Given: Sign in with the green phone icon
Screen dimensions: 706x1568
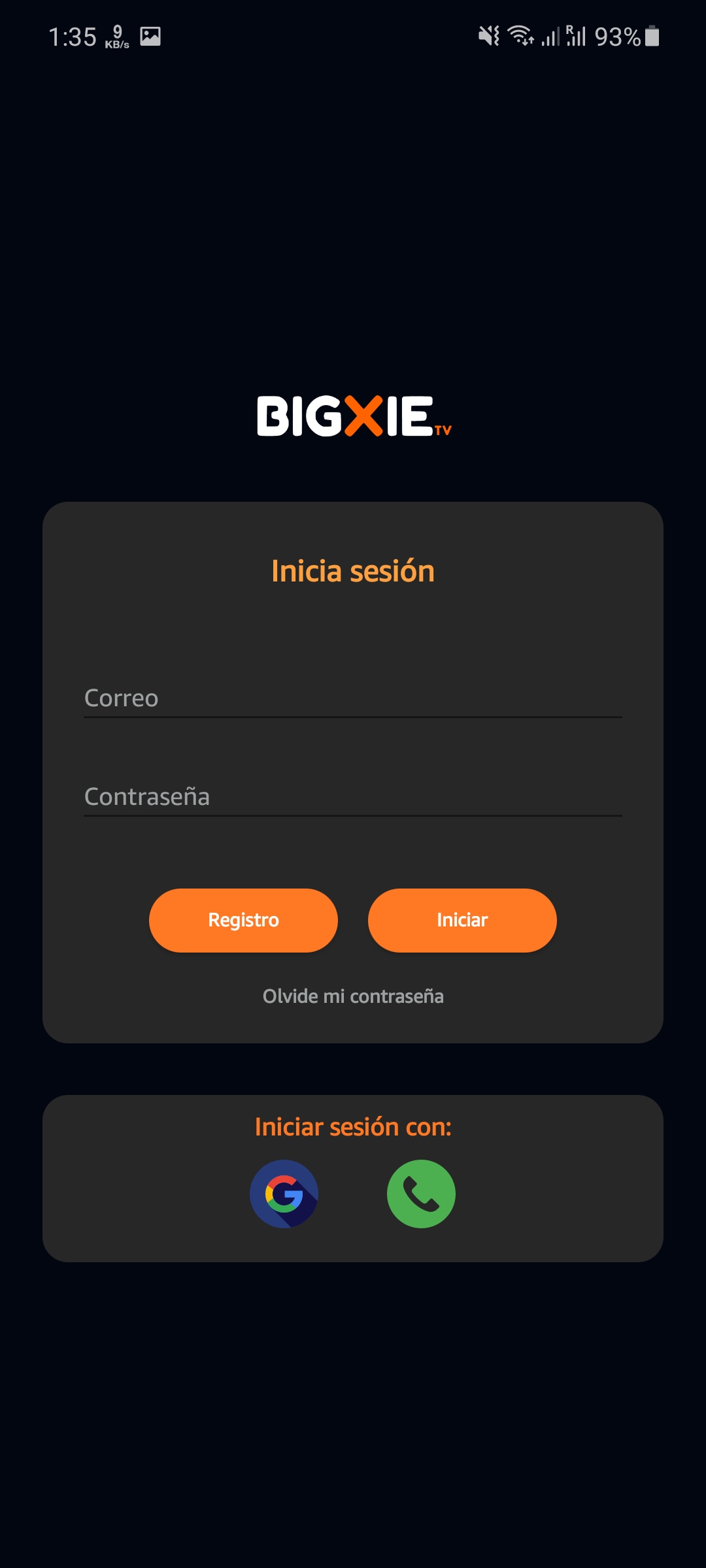Looking at the screenshot, I should click(421, 1194).
